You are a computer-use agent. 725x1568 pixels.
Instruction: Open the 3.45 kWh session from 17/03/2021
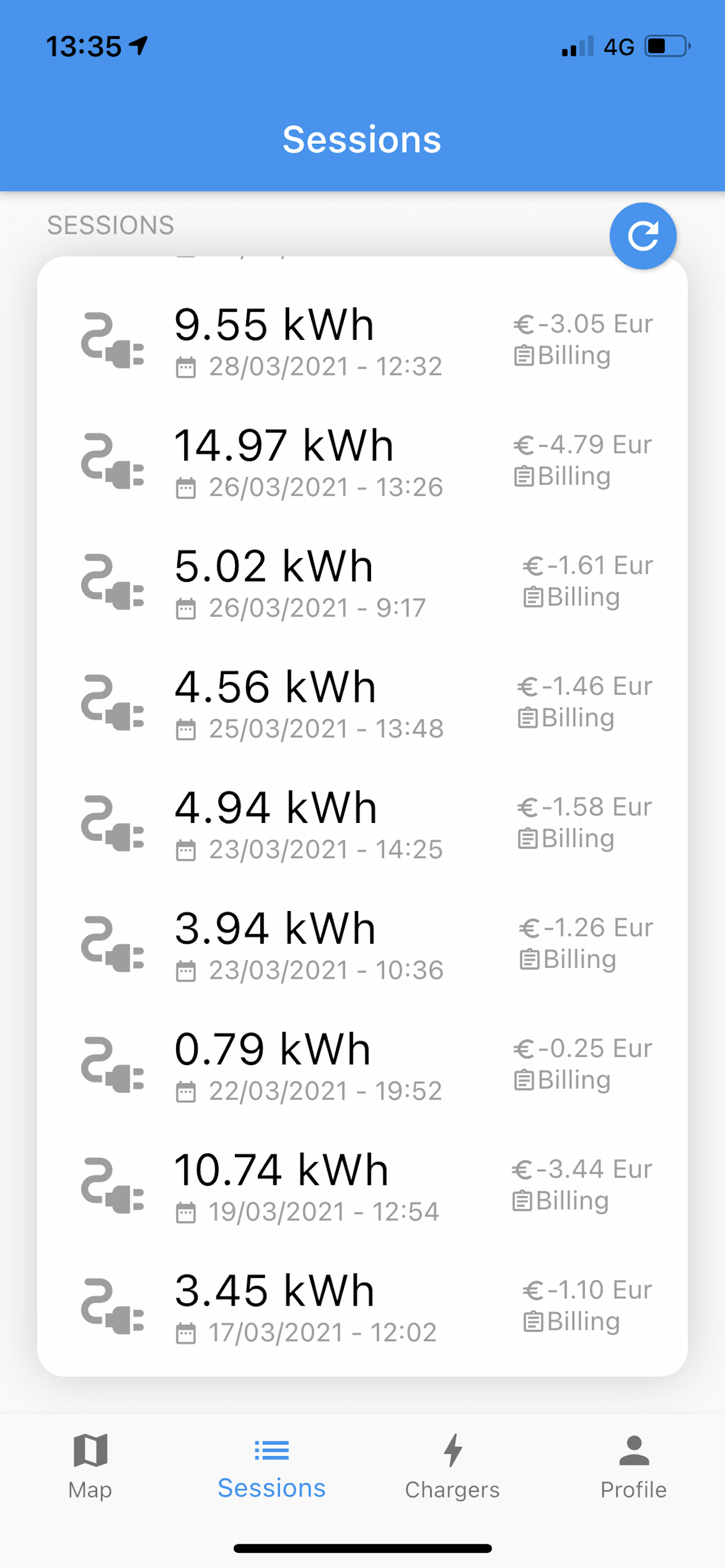(362, 1307)
